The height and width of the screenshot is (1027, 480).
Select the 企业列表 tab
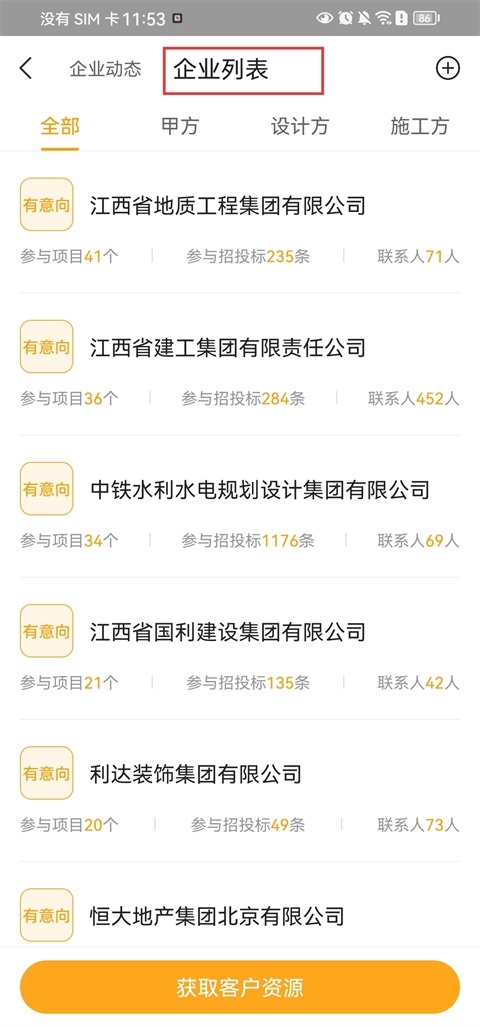coord(221,70)
